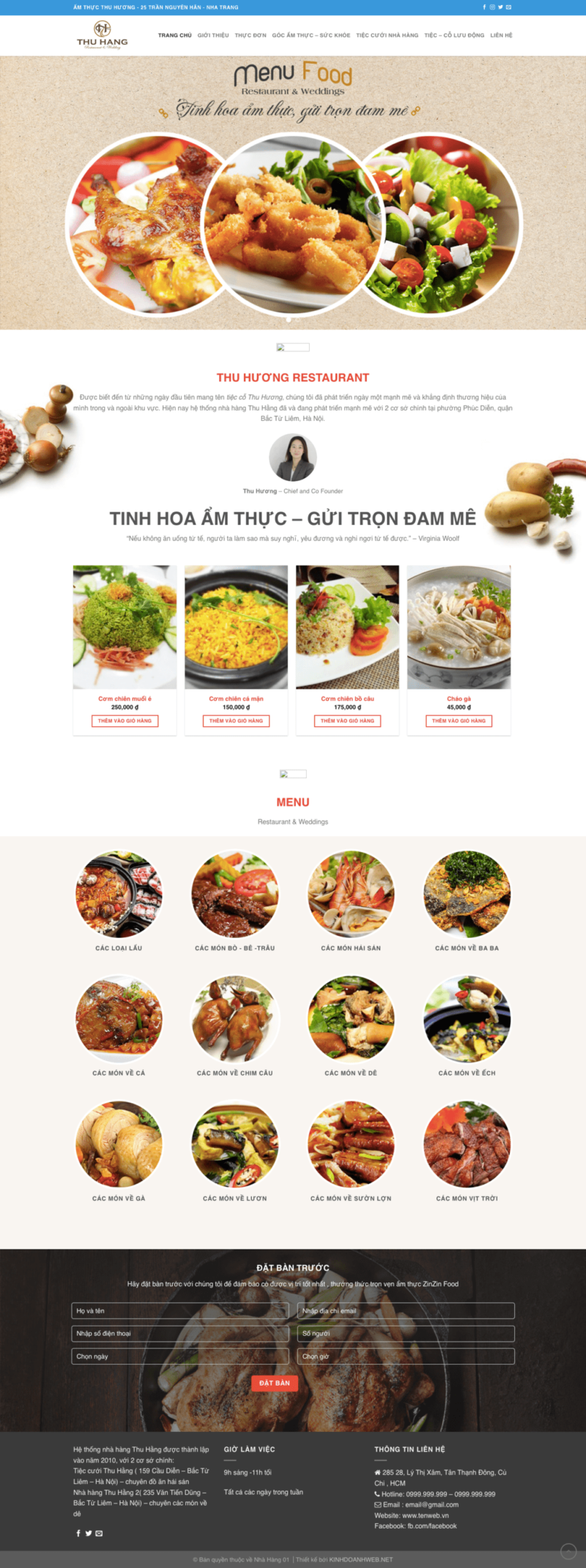Open the THỰC ĐƠN menu item

coord(249,34)
